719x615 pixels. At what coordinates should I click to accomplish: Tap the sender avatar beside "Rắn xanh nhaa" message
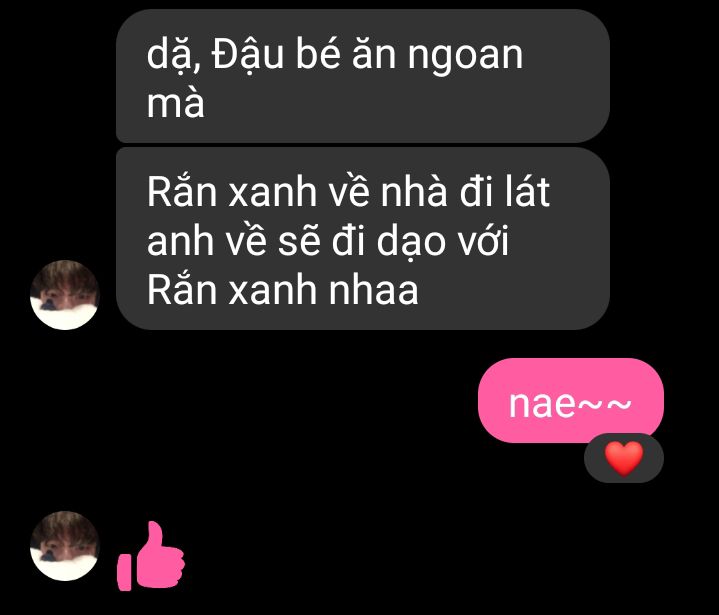pos(65,295)
